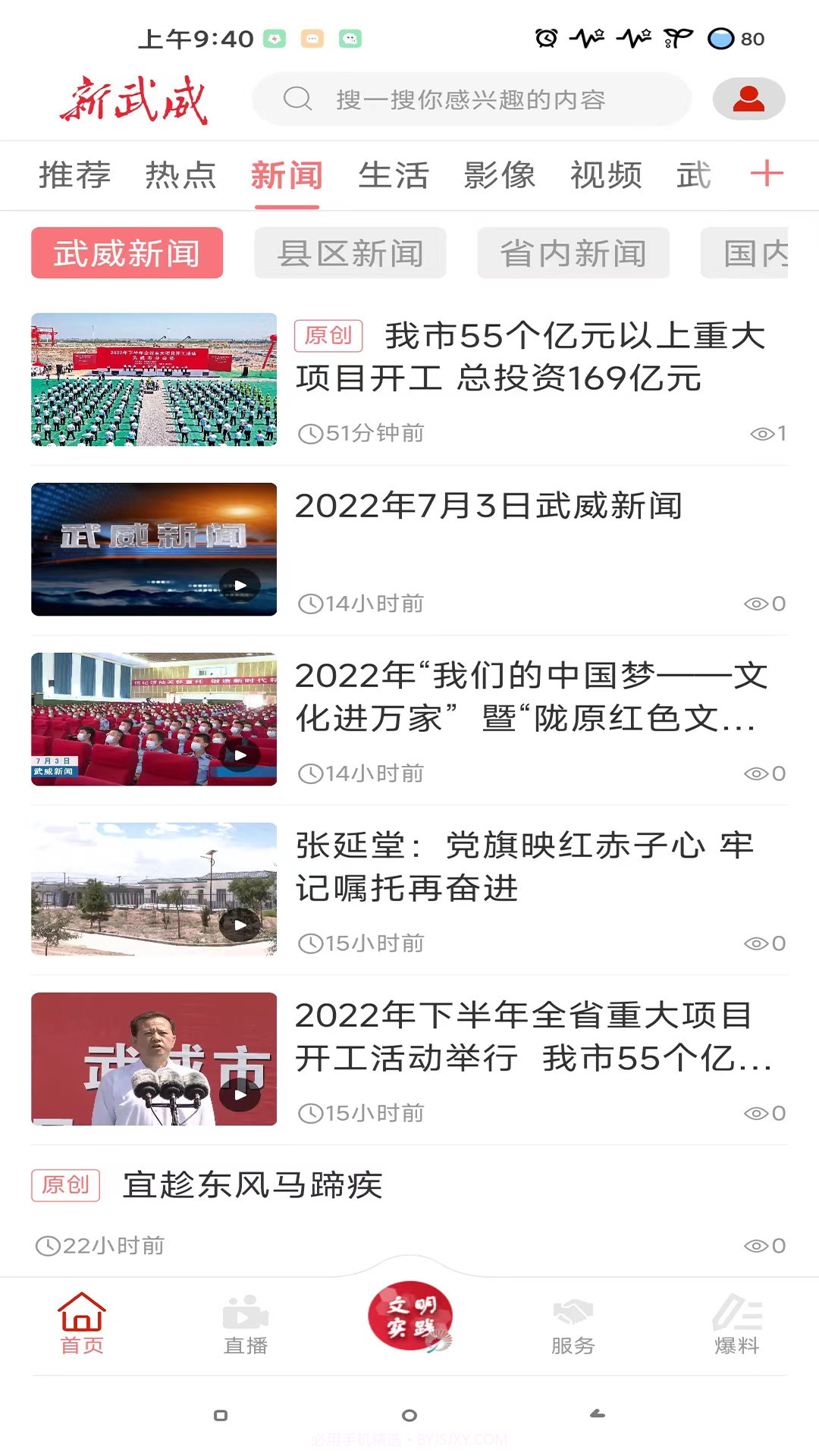Select the 热点 tab
Image resolution: width=819 pixels, height=1456 pixels.
coord(181,174)
